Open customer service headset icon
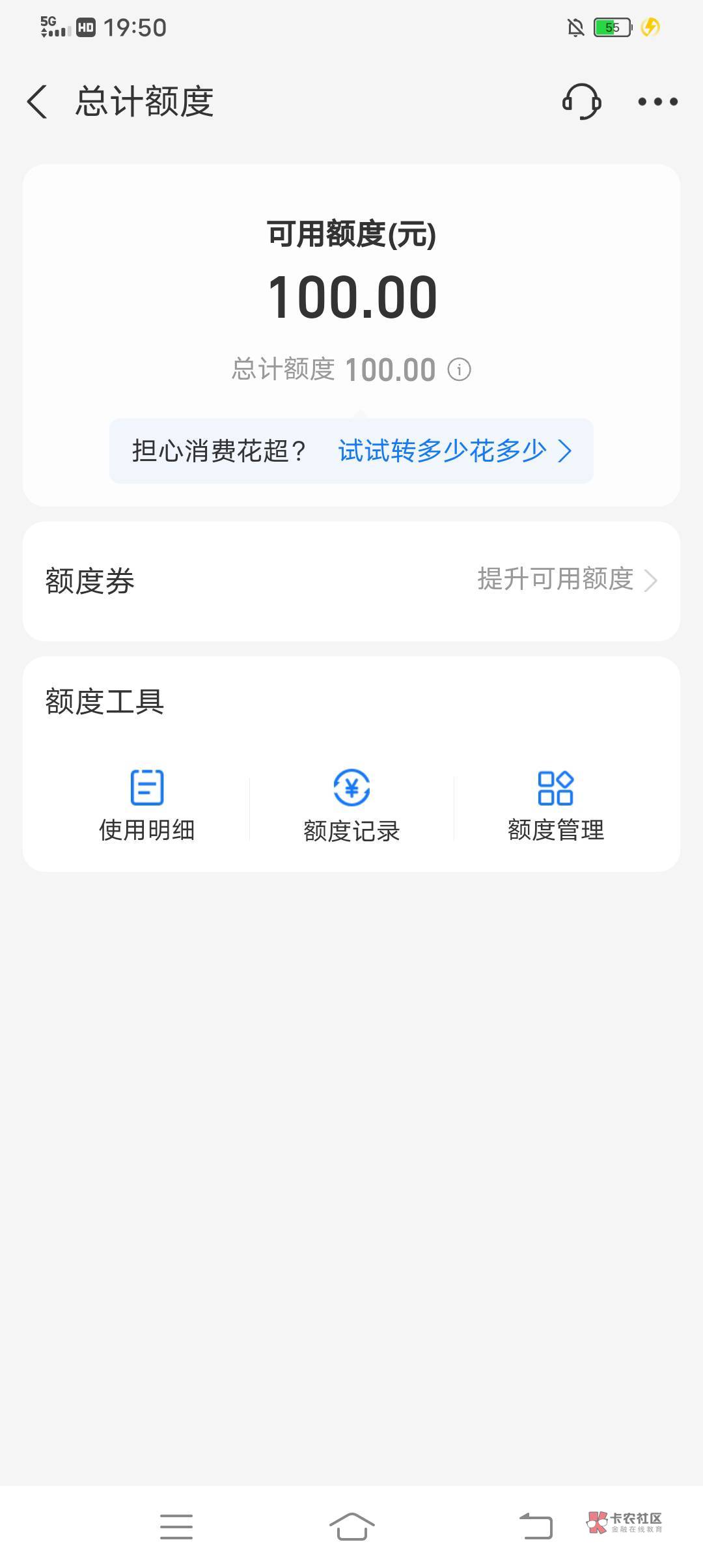The width and height of the screenshot is (703, 1568). pyautogui.click(x=581, y=102)
